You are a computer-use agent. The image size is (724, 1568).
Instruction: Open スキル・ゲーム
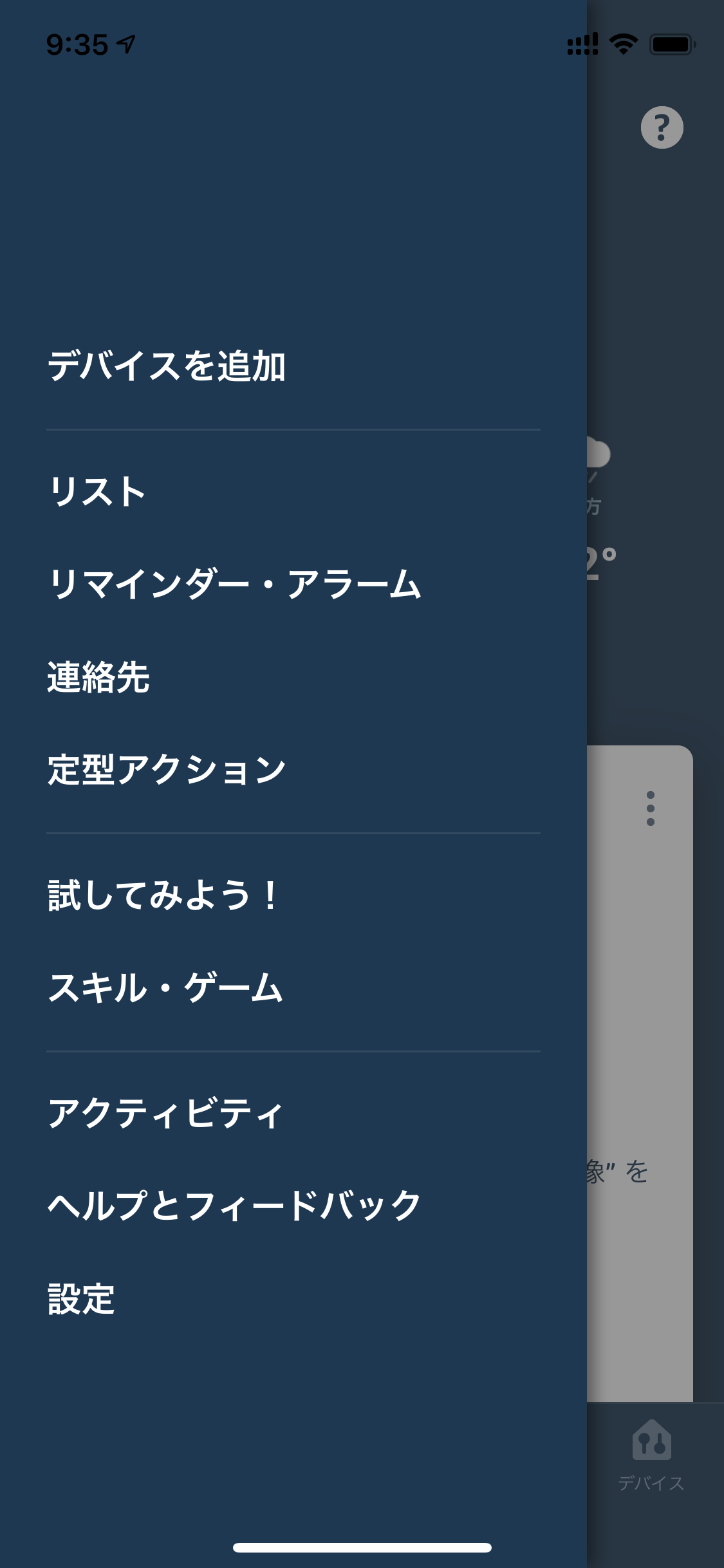pyautogui.click(x=165, y=988)
